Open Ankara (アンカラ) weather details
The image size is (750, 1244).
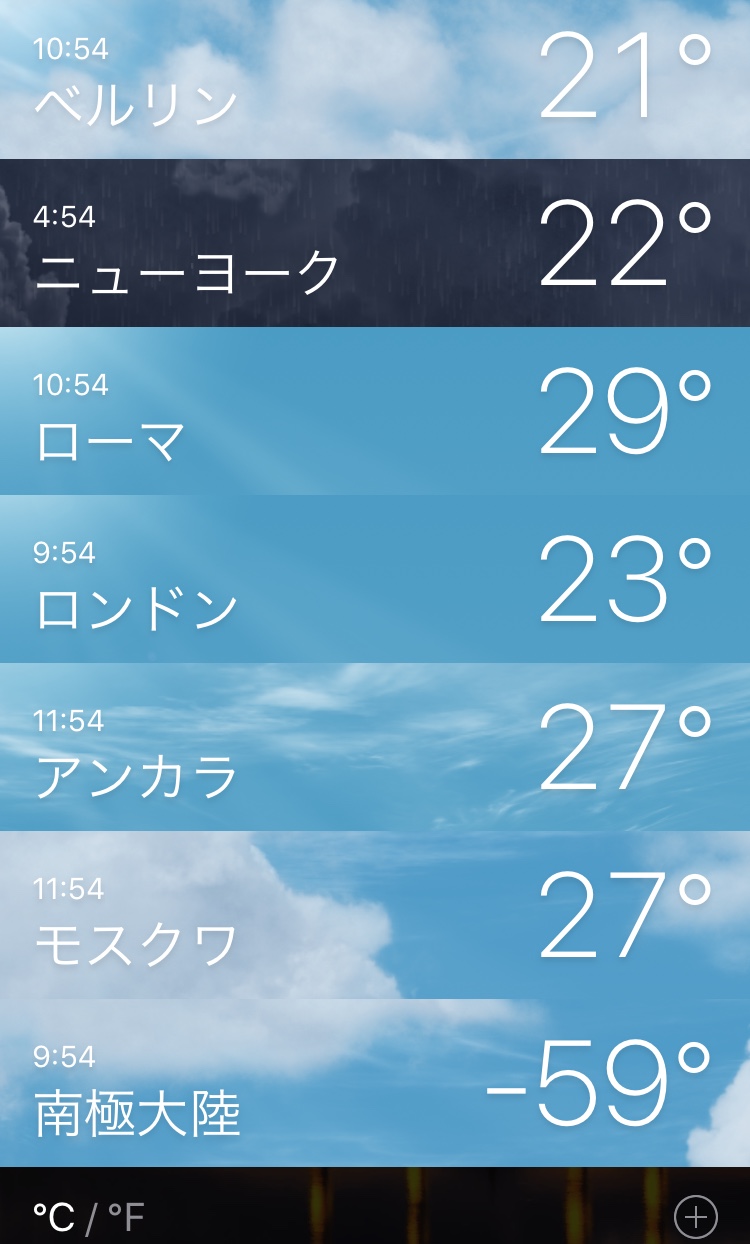pos(375,748)
